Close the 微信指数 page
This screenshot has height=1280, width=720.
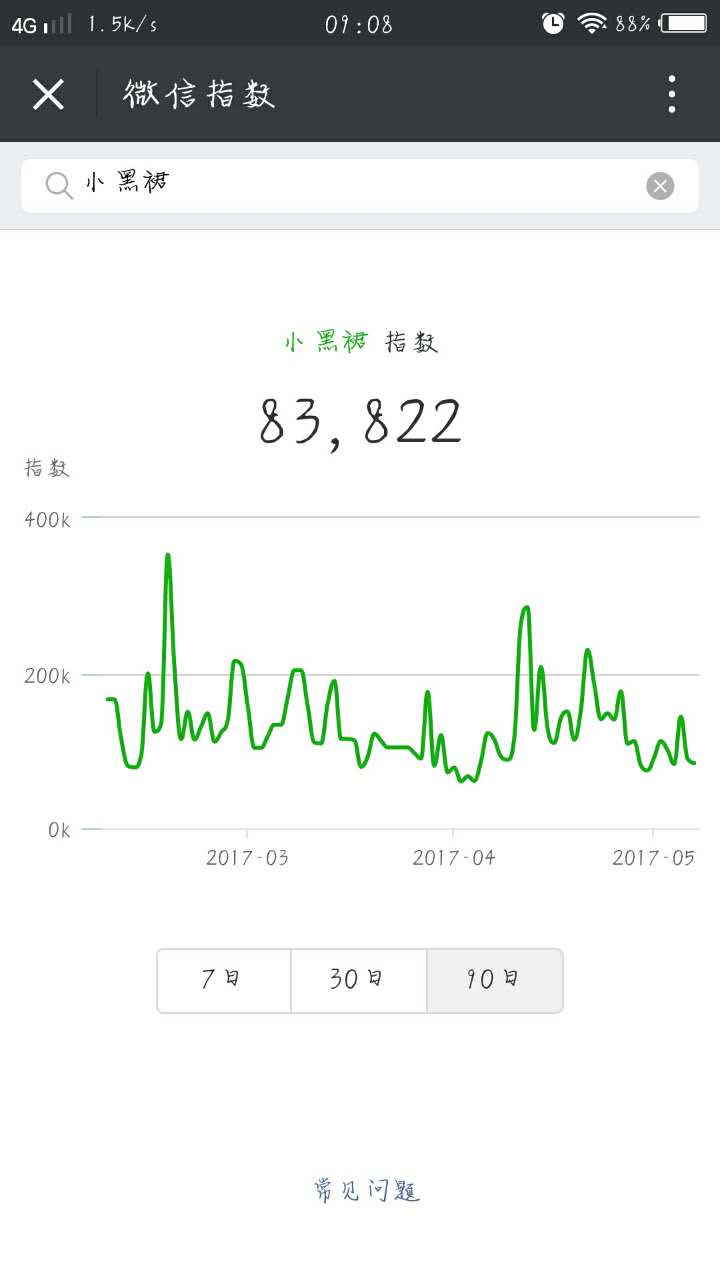(48, 95)
